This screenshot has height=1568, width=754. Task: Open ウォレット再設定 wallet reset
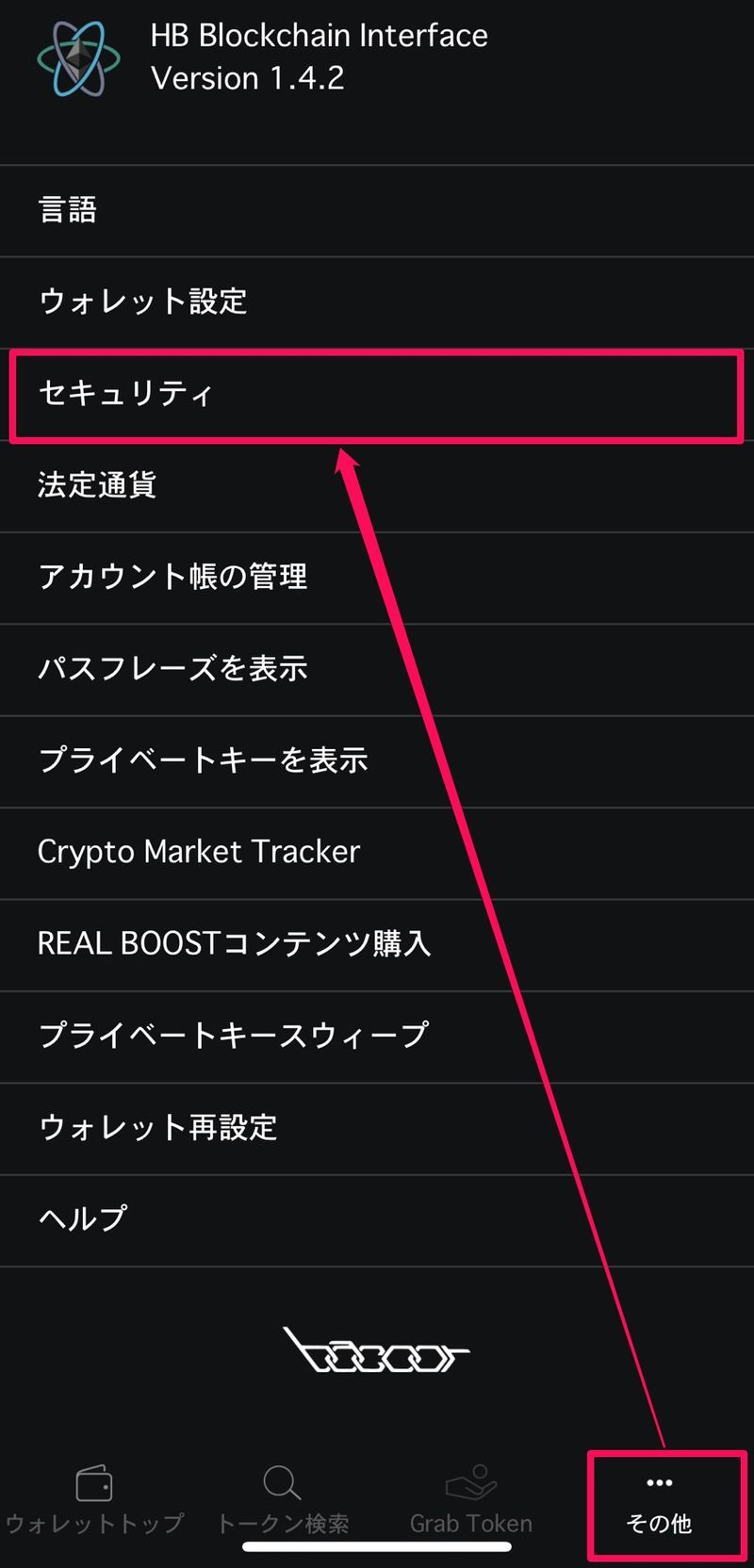tap(157, 1127)
